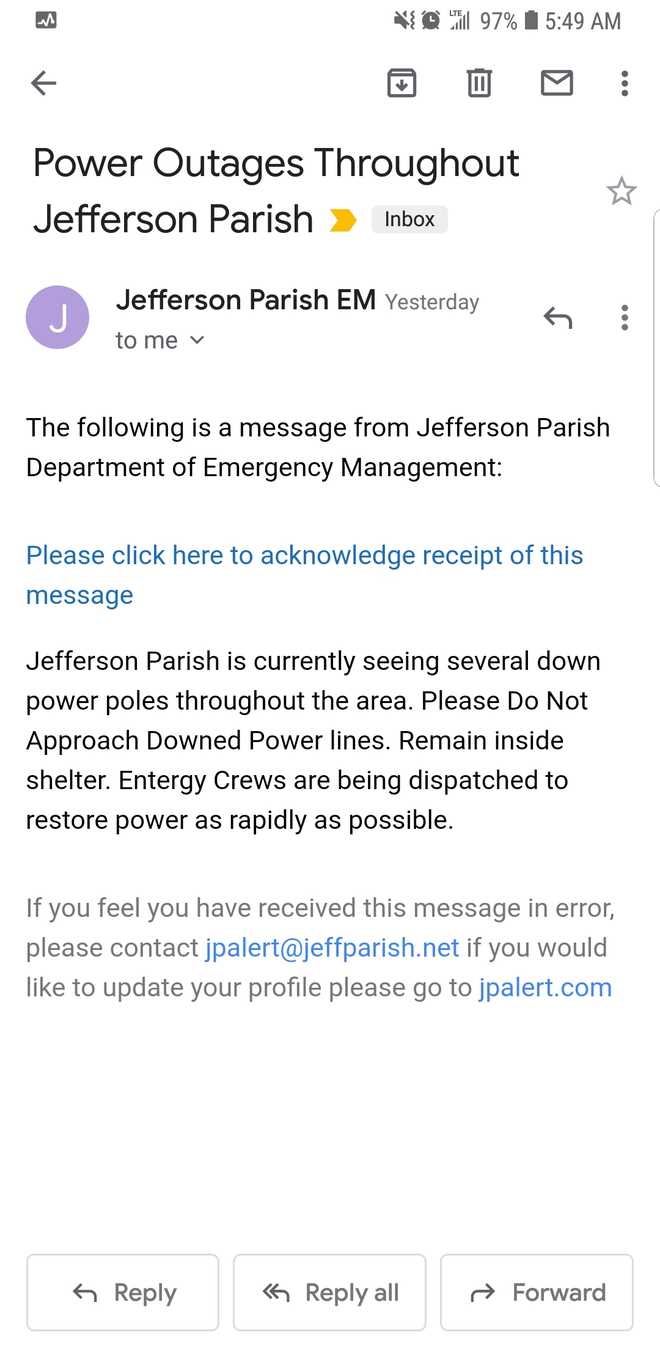Archive this email
Screen dimensions: 660x1357
pyautogui.click(x=401, y=84)
